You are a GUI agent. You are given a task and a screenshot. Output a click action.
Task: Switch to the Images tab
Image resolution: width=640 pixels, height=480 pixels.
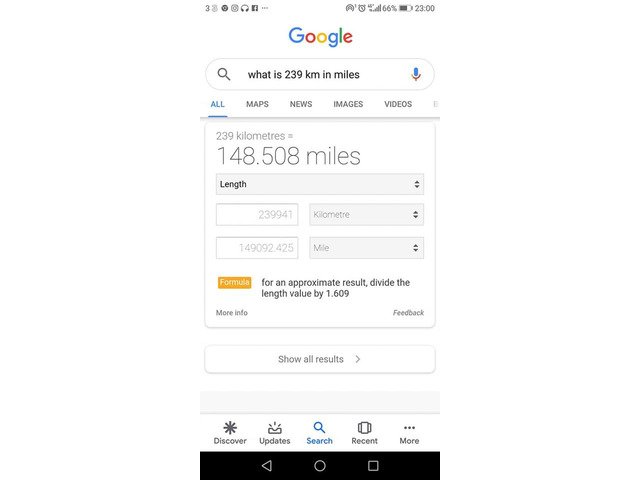(348, 104)
